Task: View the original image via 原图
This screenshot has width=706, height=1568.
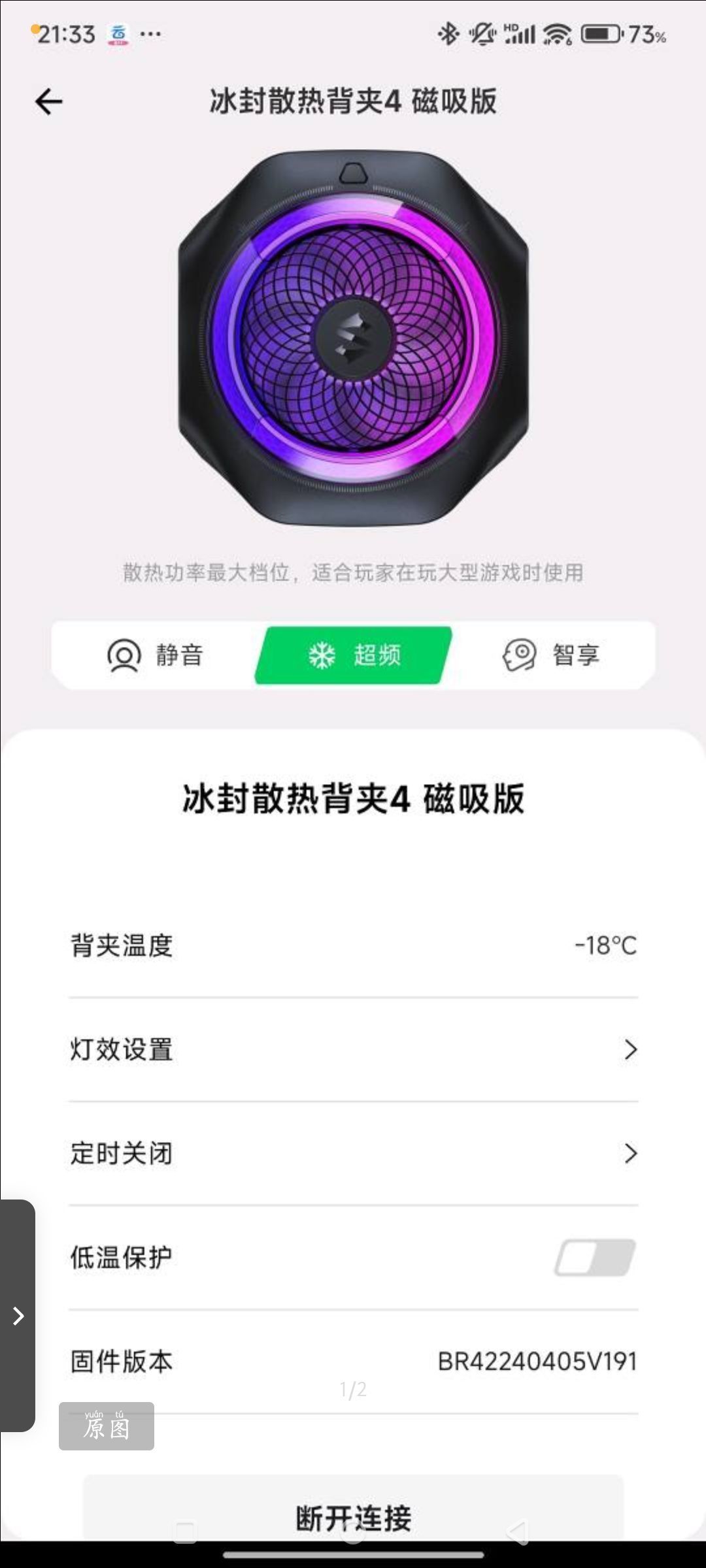Action: tap(107, 1426)
